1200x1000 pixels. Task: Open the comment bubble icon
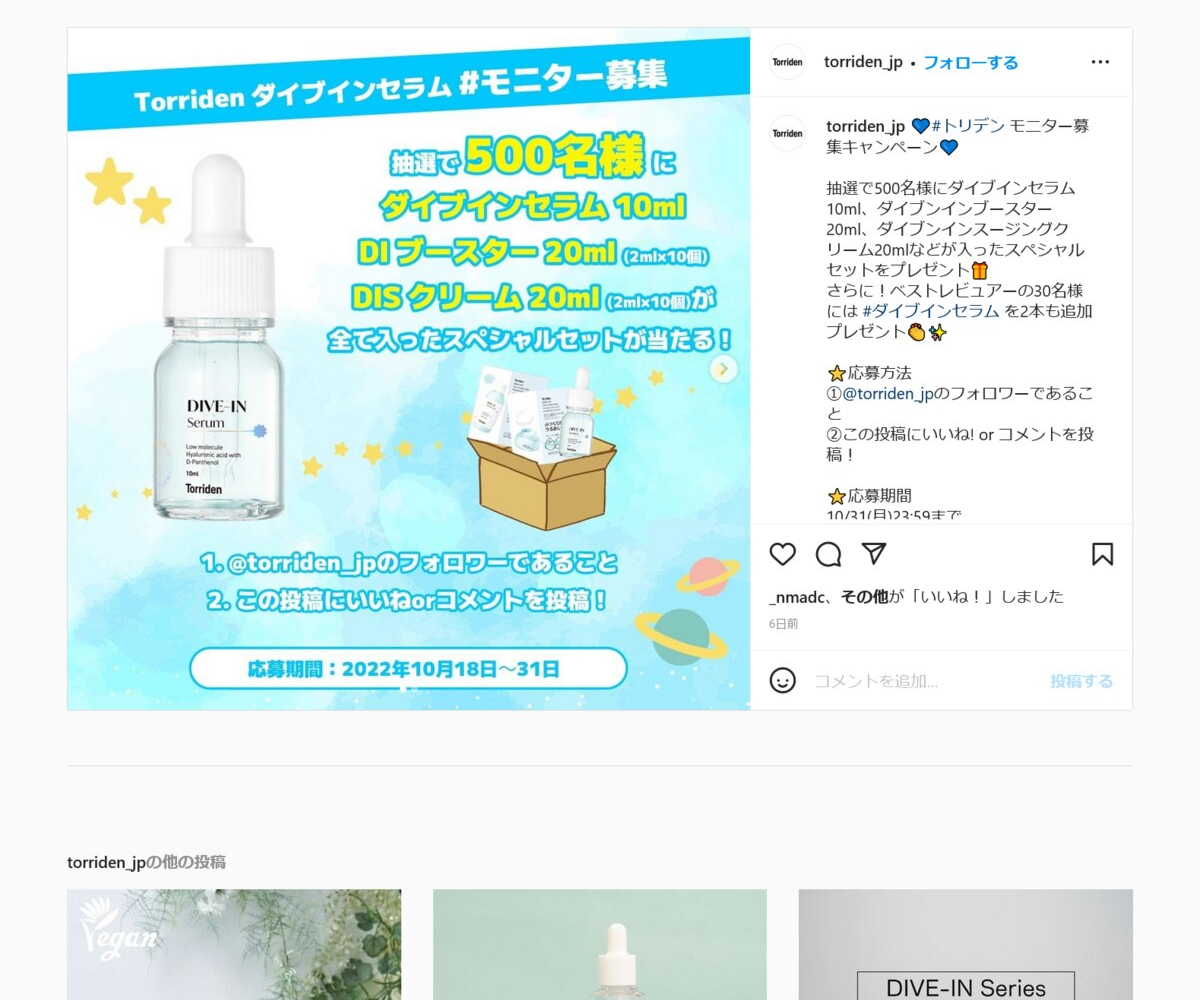click(x=828, y=554)
